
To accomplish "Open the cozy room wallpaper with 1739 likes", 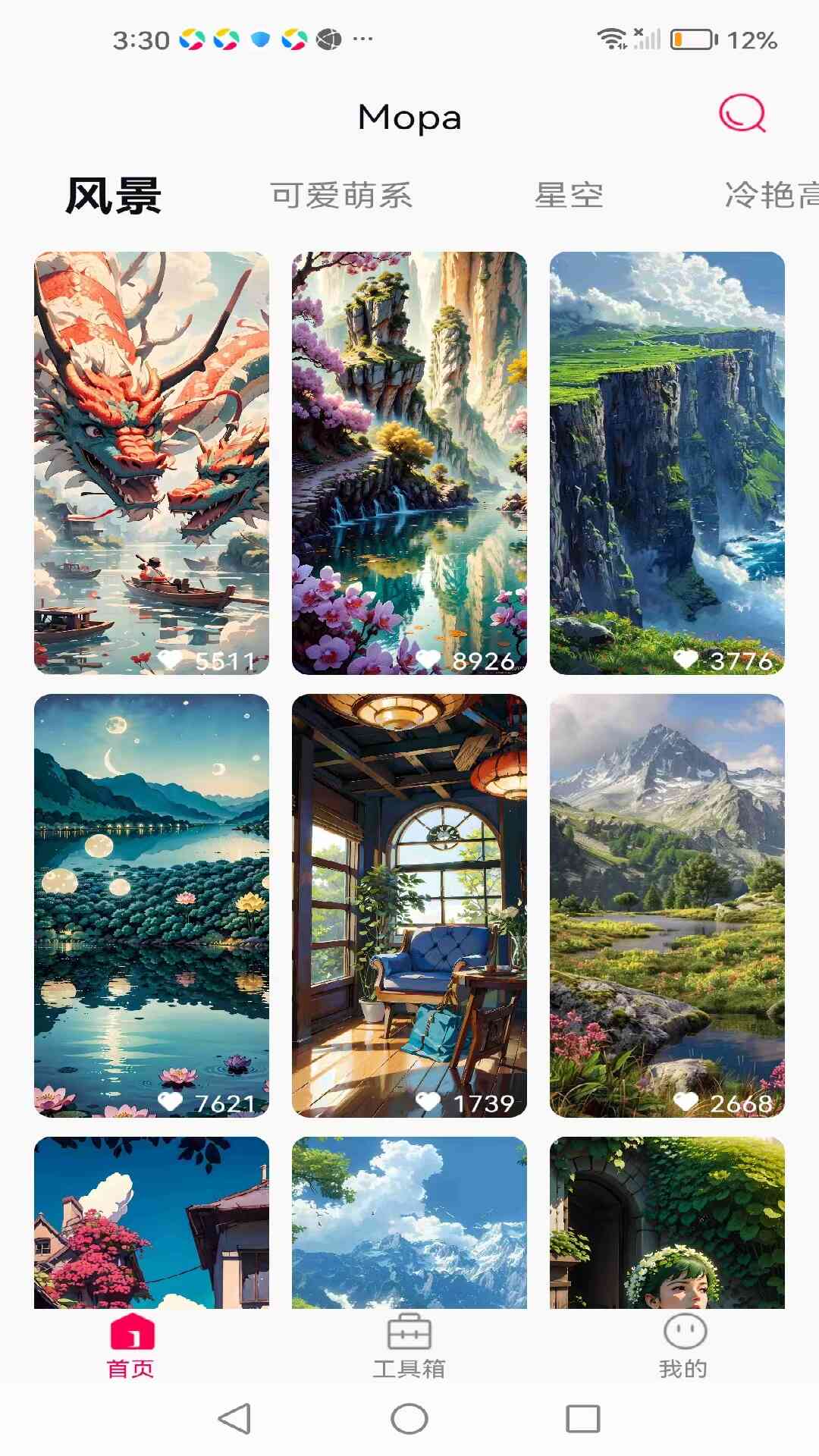I will (x=409, y=905).
